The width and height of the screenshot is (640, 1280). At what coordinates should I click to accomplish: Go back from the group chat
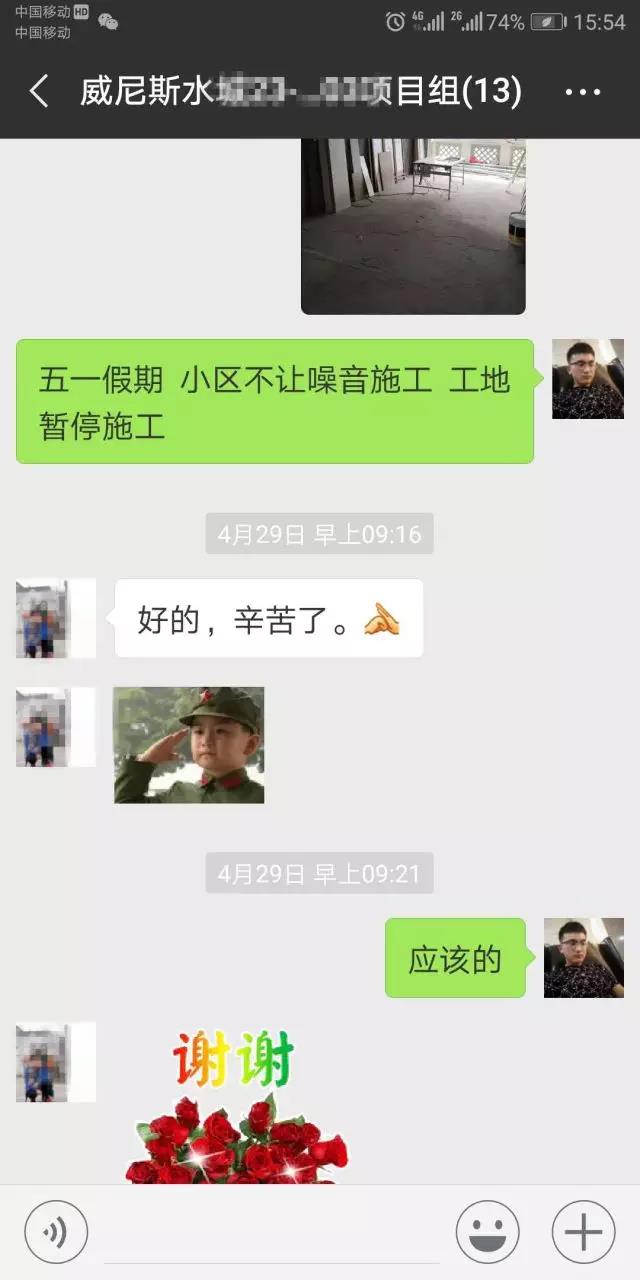click(x=38, y=92)
